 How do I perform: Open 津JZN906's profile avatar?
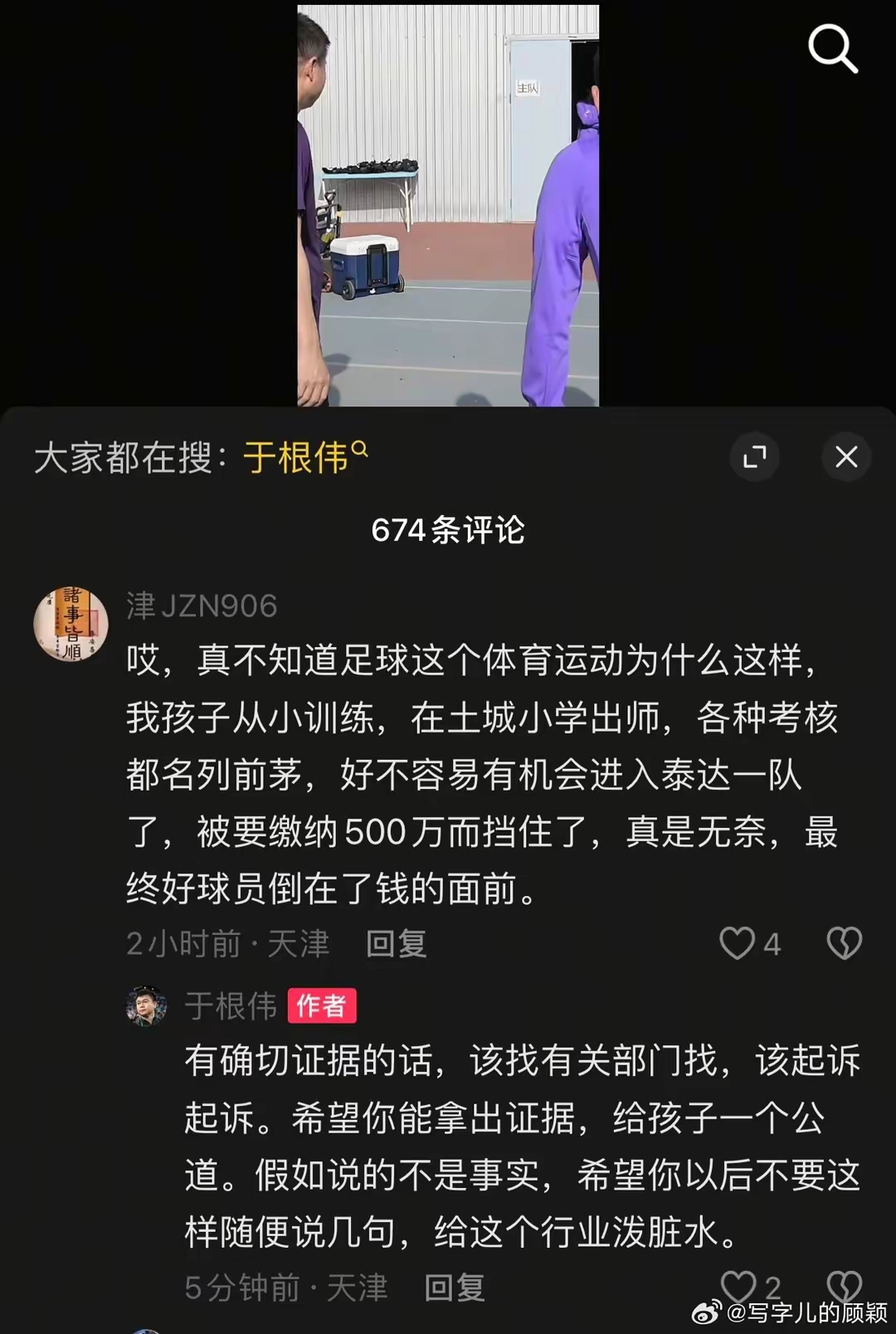71,624
